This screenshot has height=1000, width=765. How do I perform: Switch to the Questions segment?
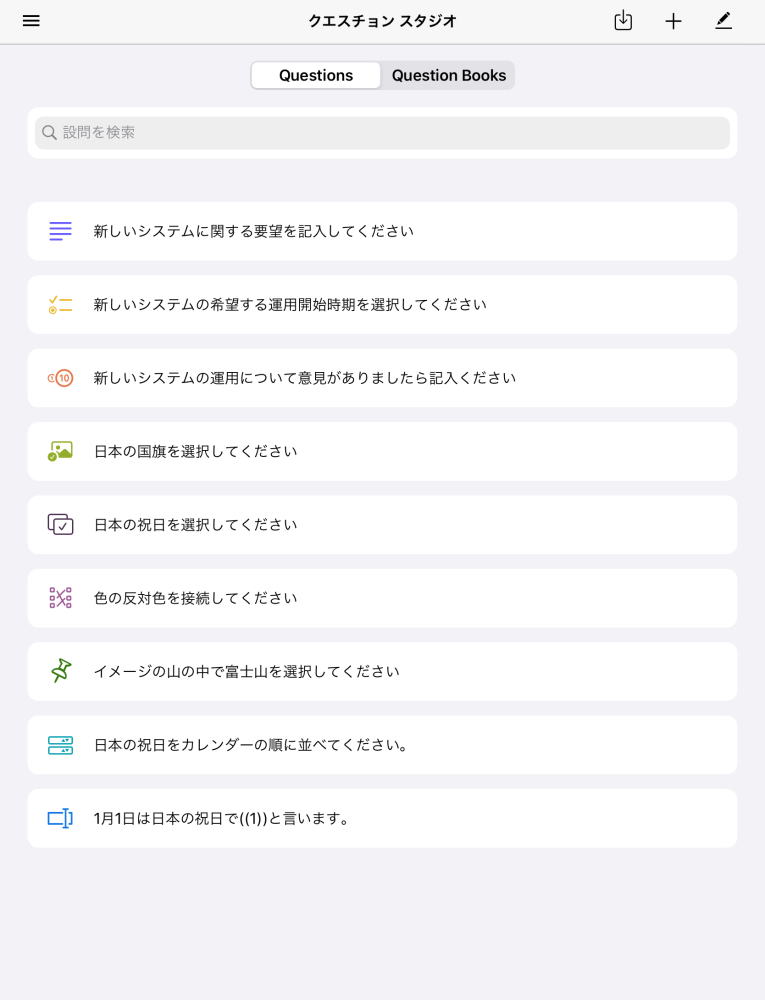316,76
